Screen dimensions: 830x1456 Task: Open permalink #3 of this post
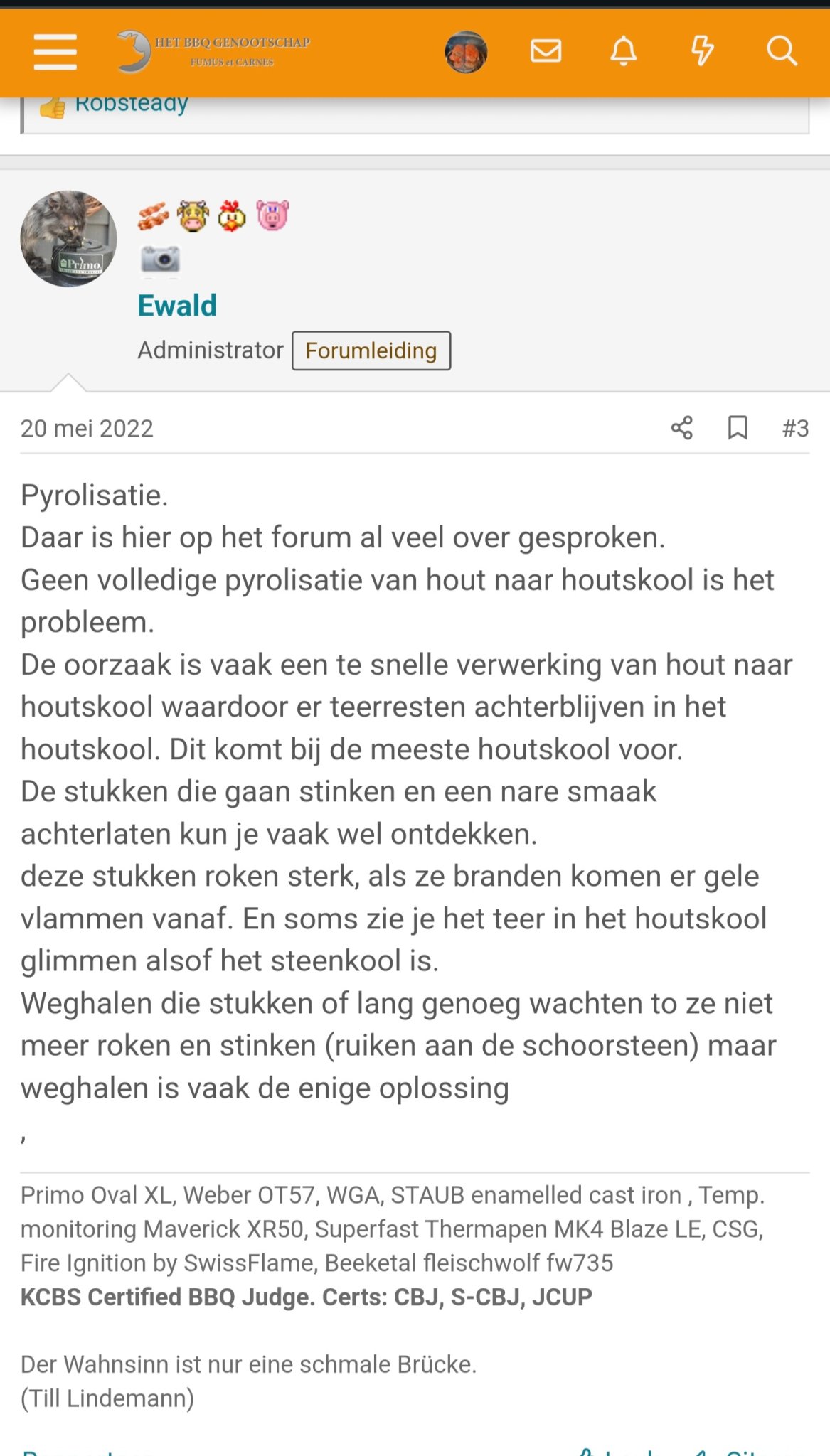click(x=795, y=428)
